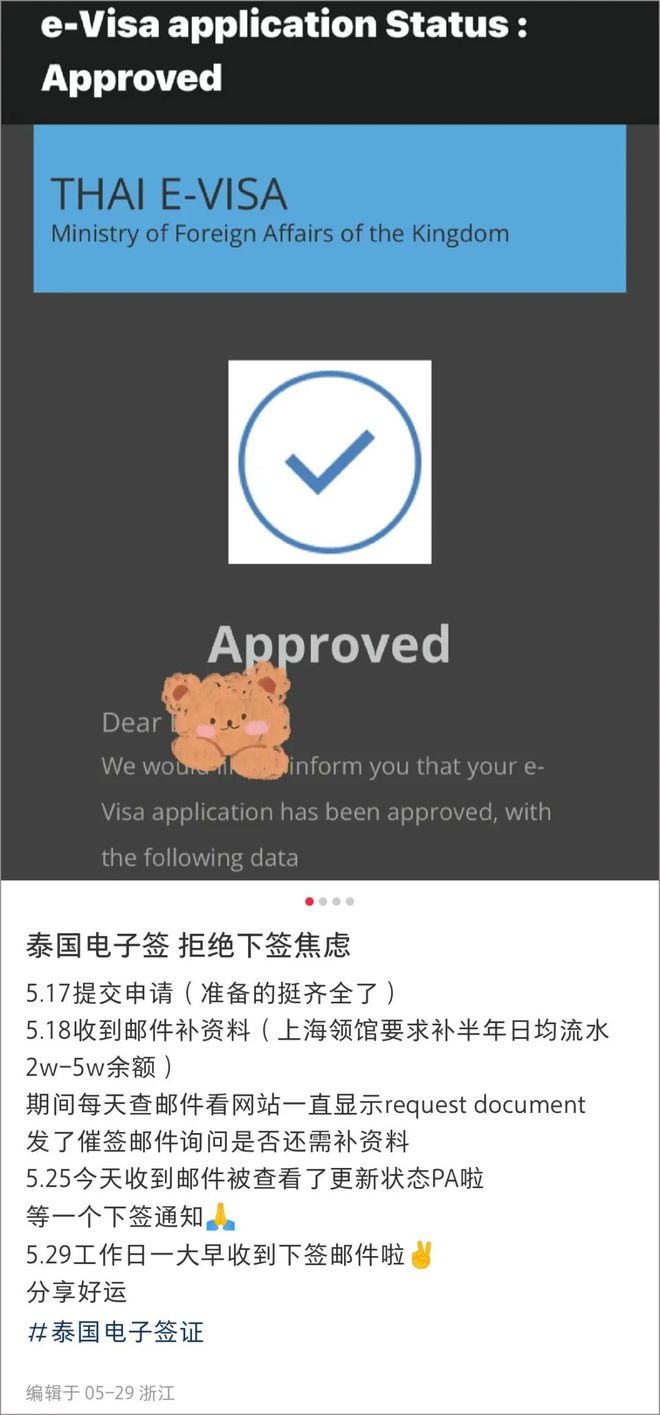Open the #泰国电子签证 hashtag link
Screen dimensions: 660x1415
116,1332
